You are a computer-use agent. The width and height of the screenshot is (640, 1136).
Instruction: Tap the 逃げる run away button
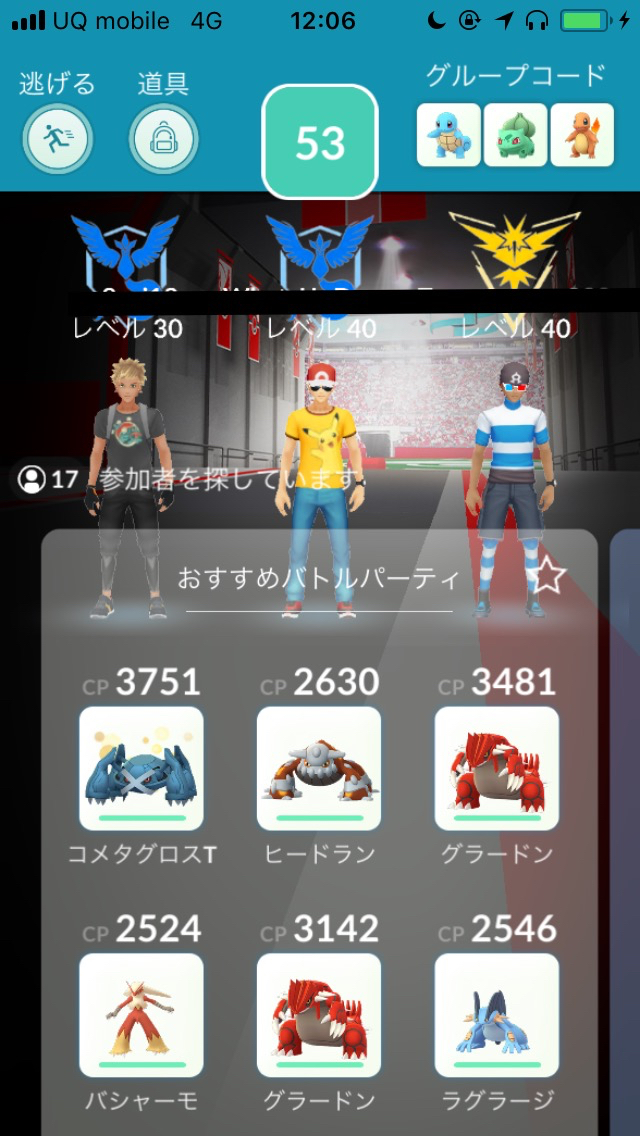pos(58,139)
